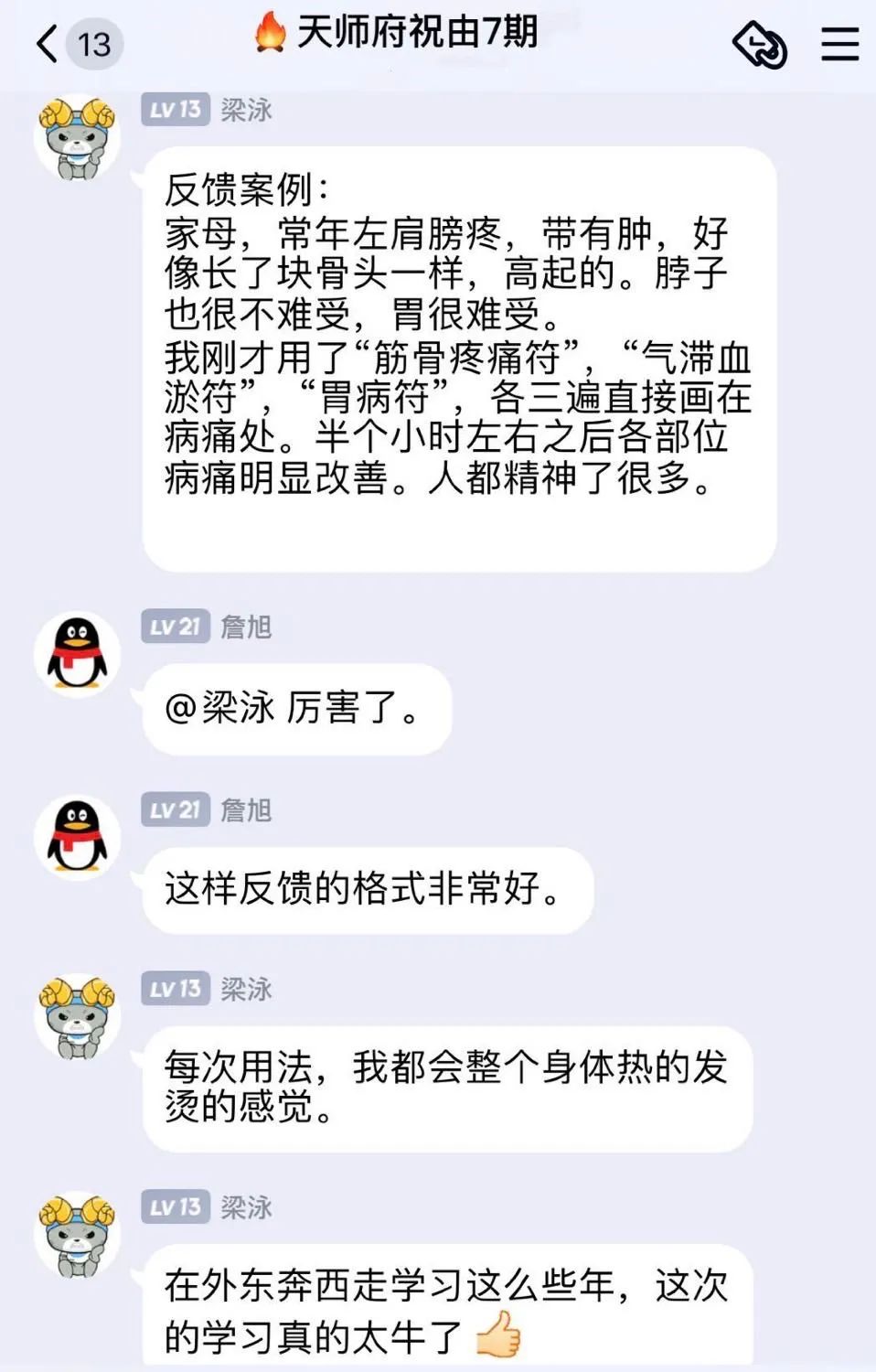The height and width of the screenshot is (1372, 876).
Task: Tap the @梁泳 mention in 詹旭's message
Action: [x=219, y=709]
